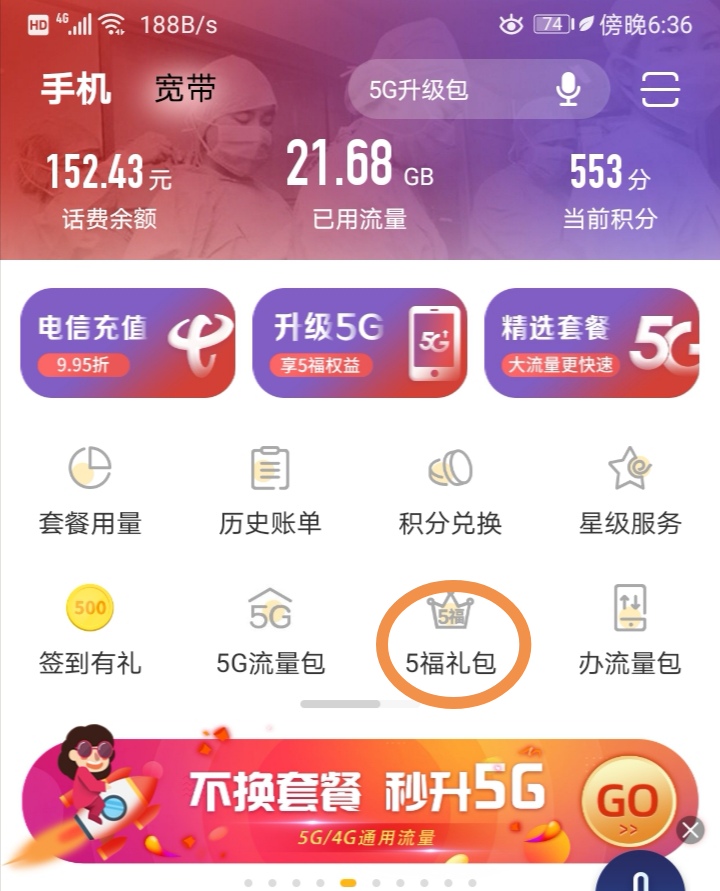Open 办流量包
The height and width of the screenshot is (891, 720).
pyautogui.click(x=630, y=630)
